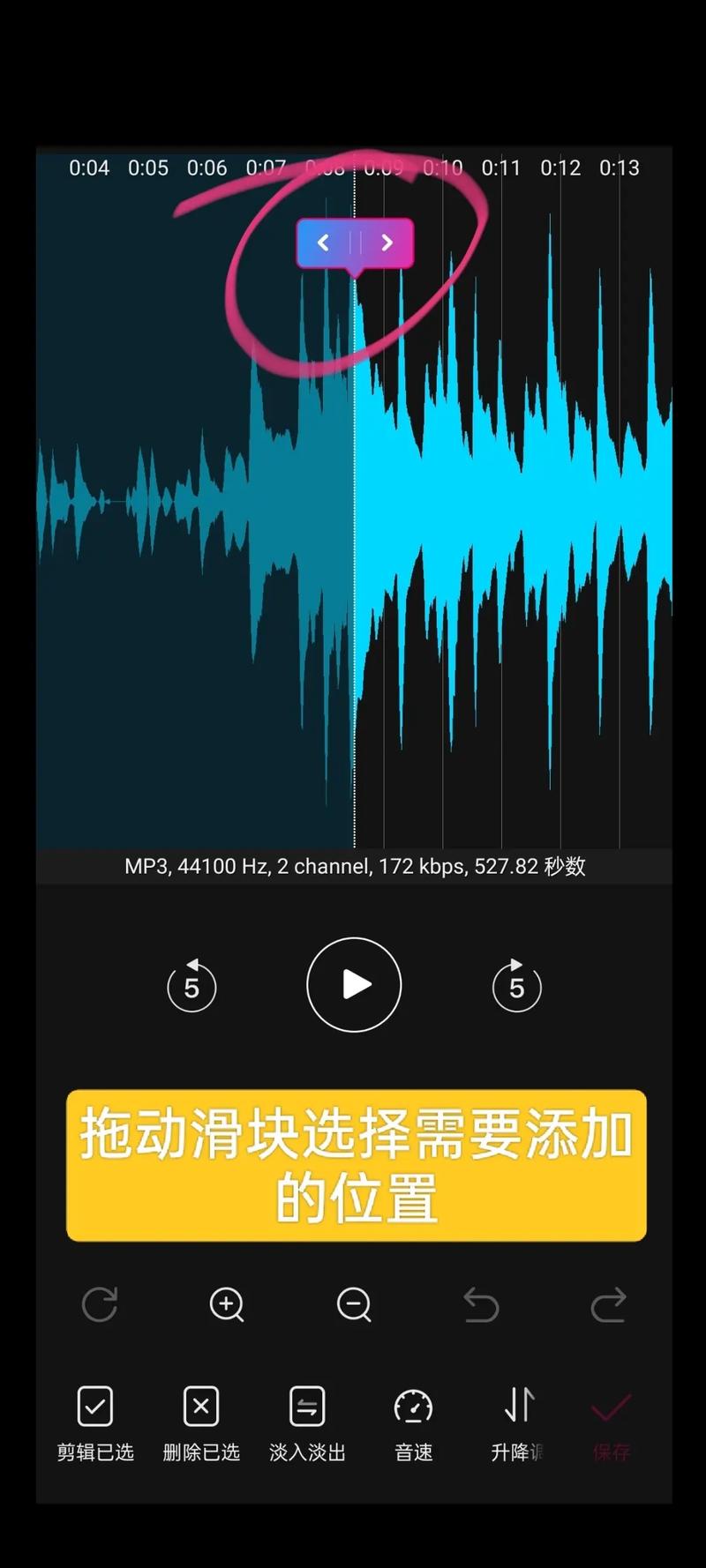Undo the last edit with the undo arrow
The width and height of the screenshot is (706, 1568).
click(x=481, y=1305)
